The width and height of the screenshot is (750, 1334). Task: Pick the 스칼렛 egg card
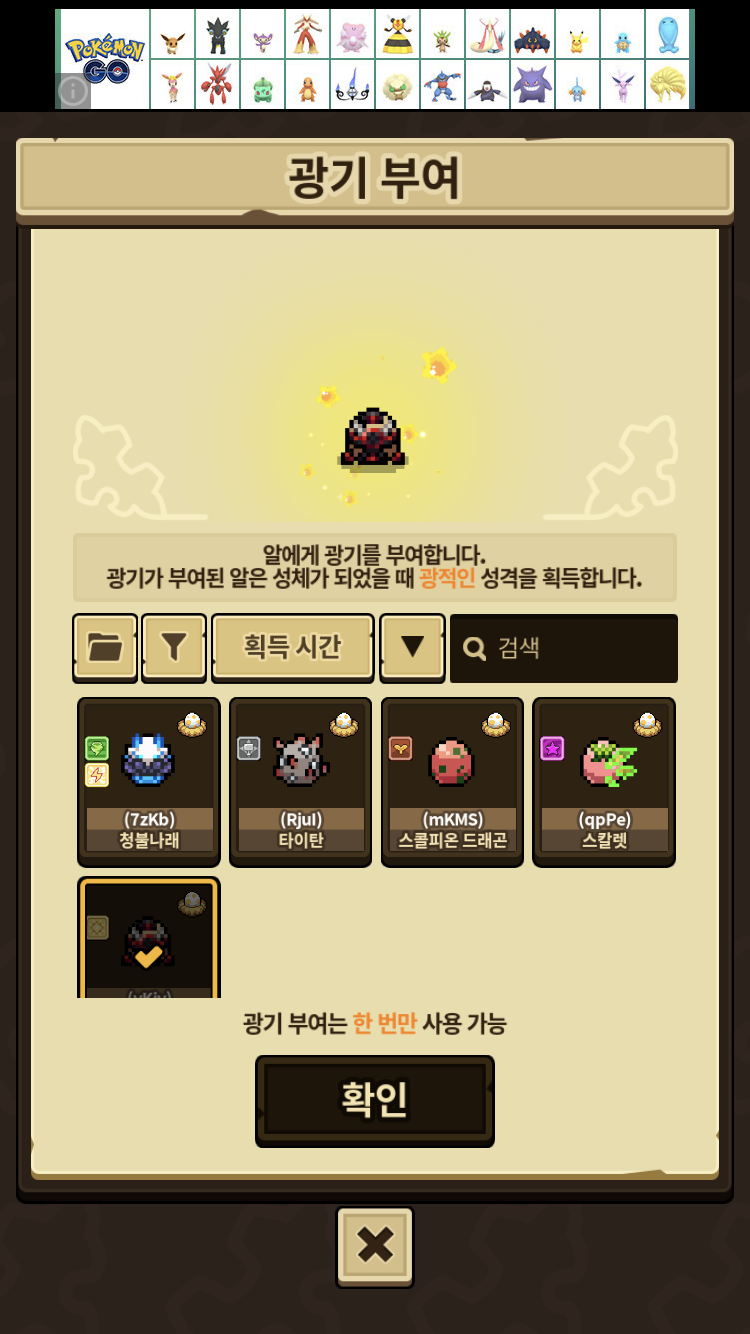click(x=604, y=782)
